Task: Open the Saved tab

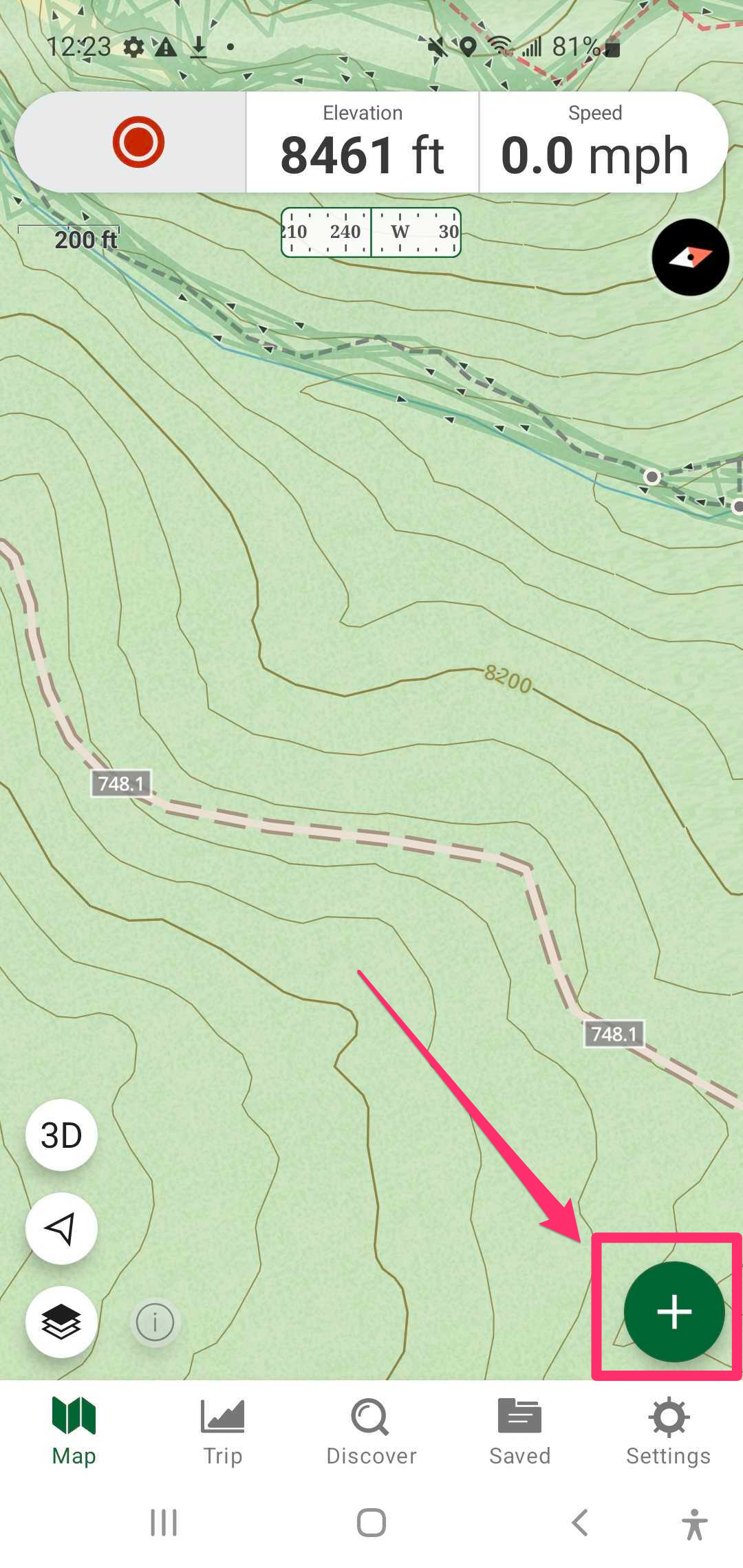Action: [x=519, y=1432]
